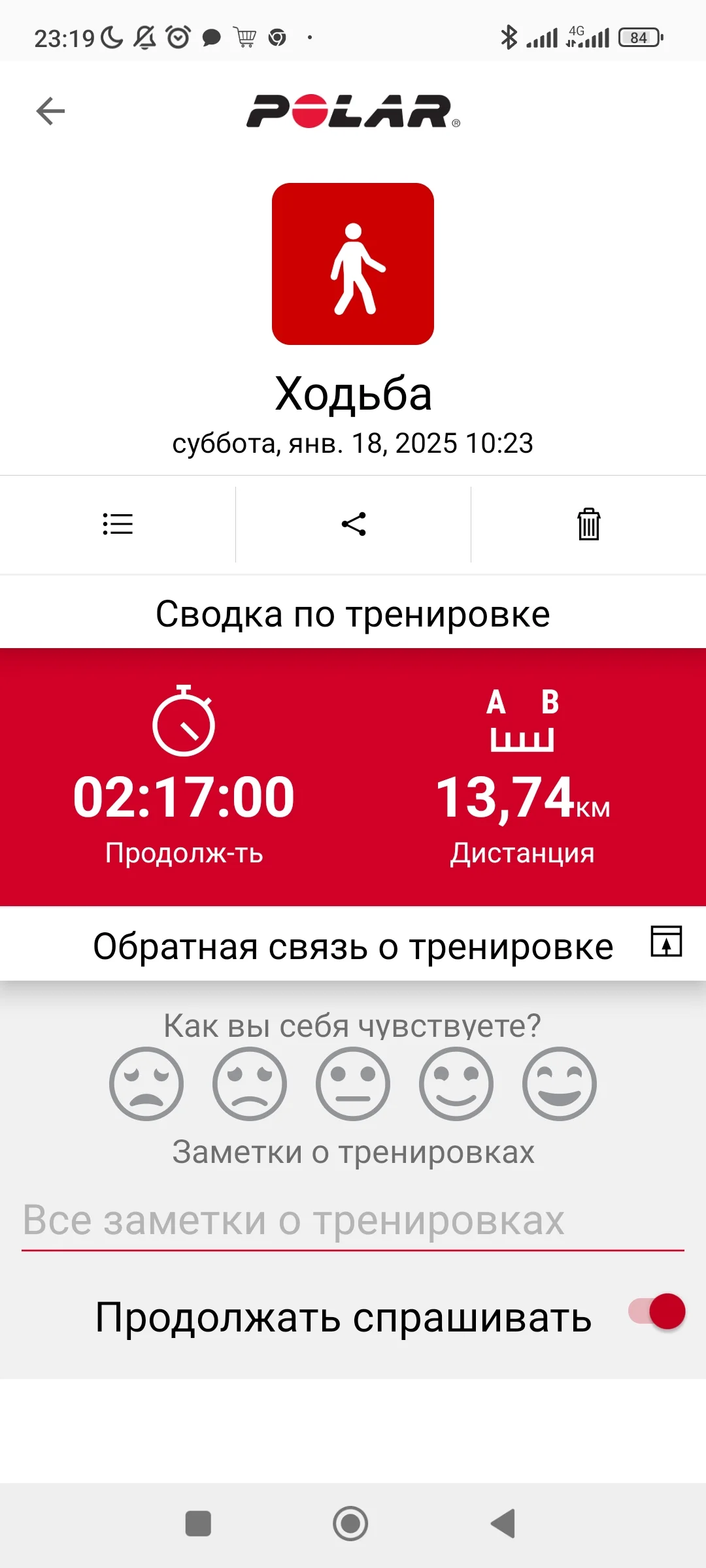Viewport: 706px width, 1568px height.
Task: Open the training details list icon
Action: [118, 524]
